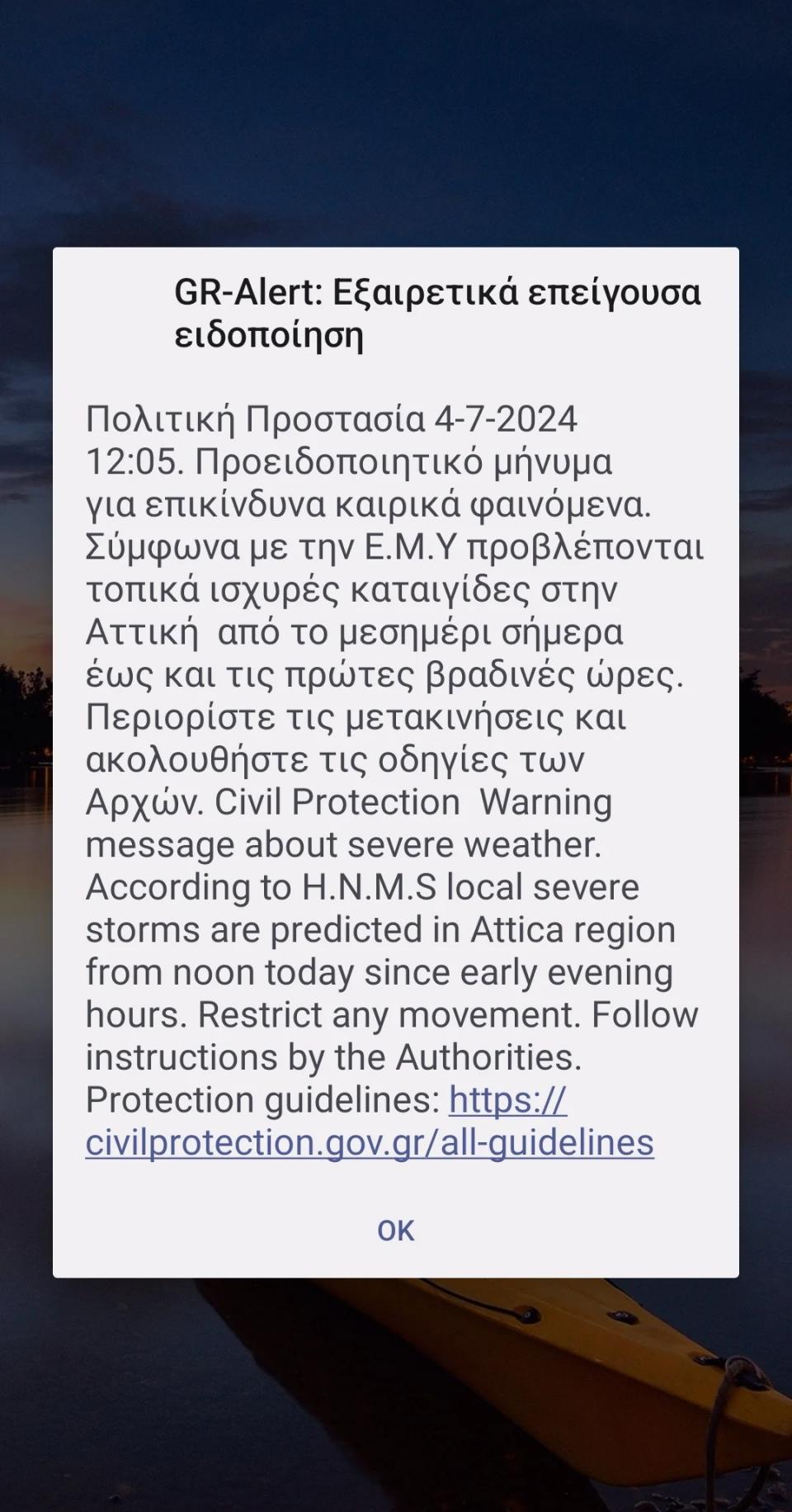The width and height of the screenshot is (792, 1512).
Task: Open the civilprotection.gov.gr guidelines link
Action: click(370, 1143)
